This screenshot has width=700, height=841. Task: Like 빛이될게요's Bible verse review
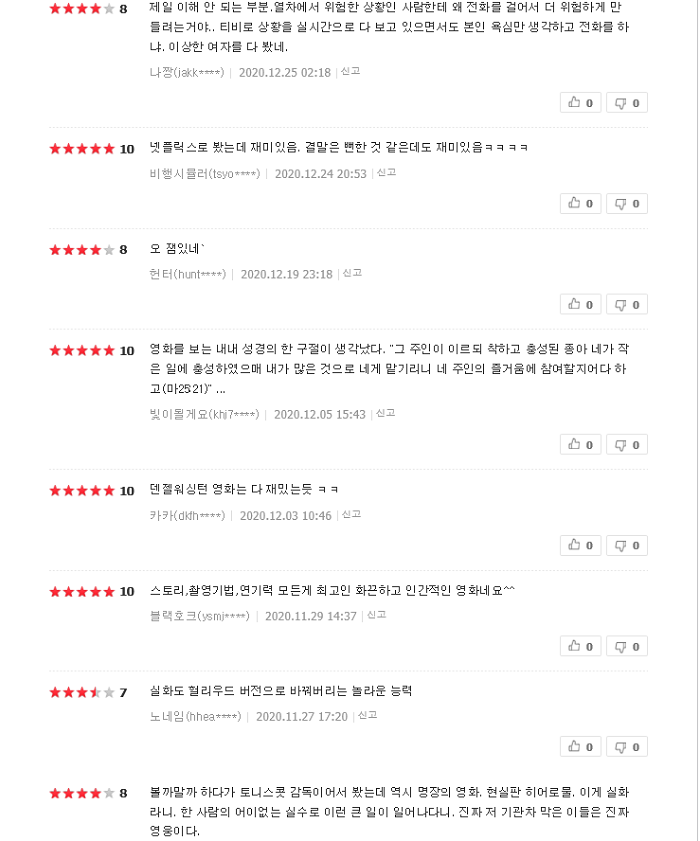tap(580, 444)
